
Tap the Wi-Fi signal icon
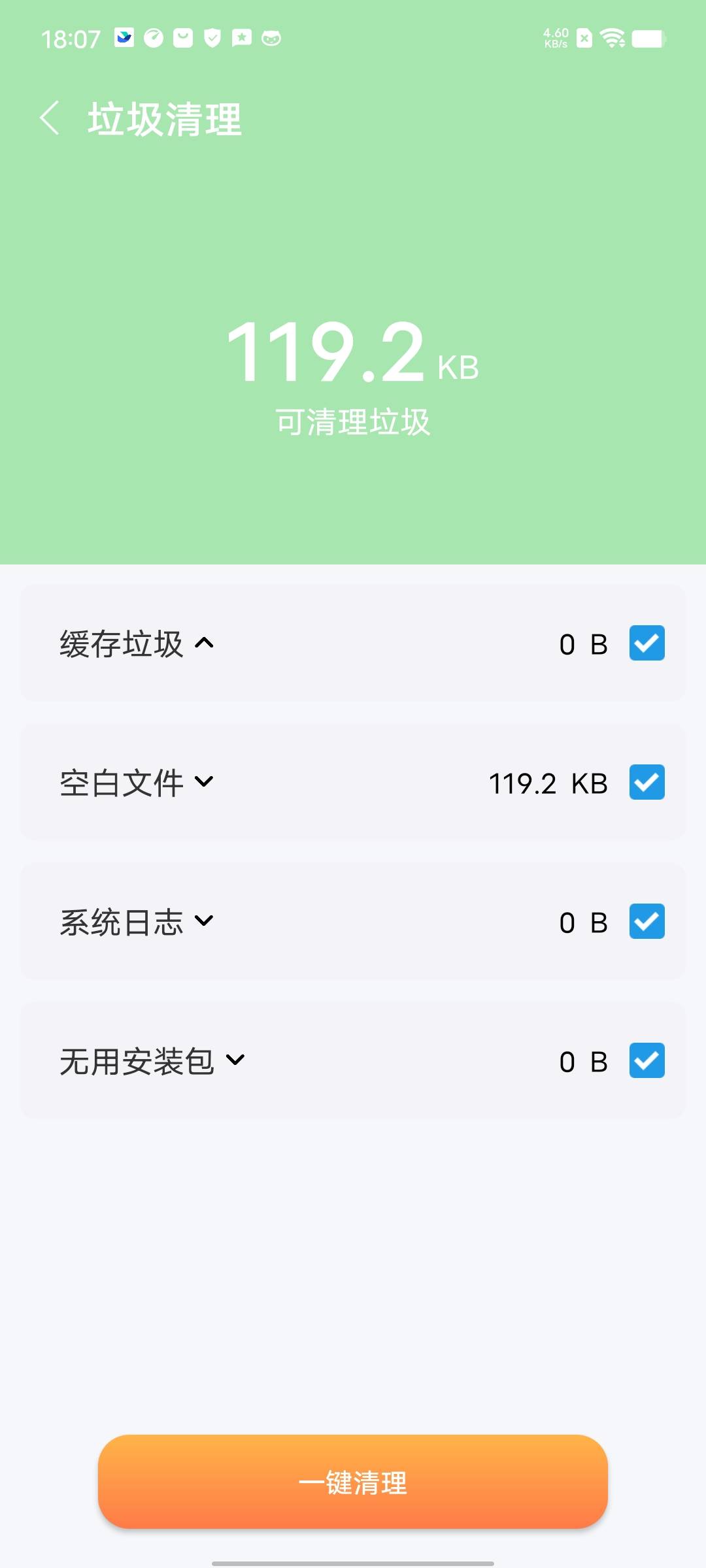(612, 38)
